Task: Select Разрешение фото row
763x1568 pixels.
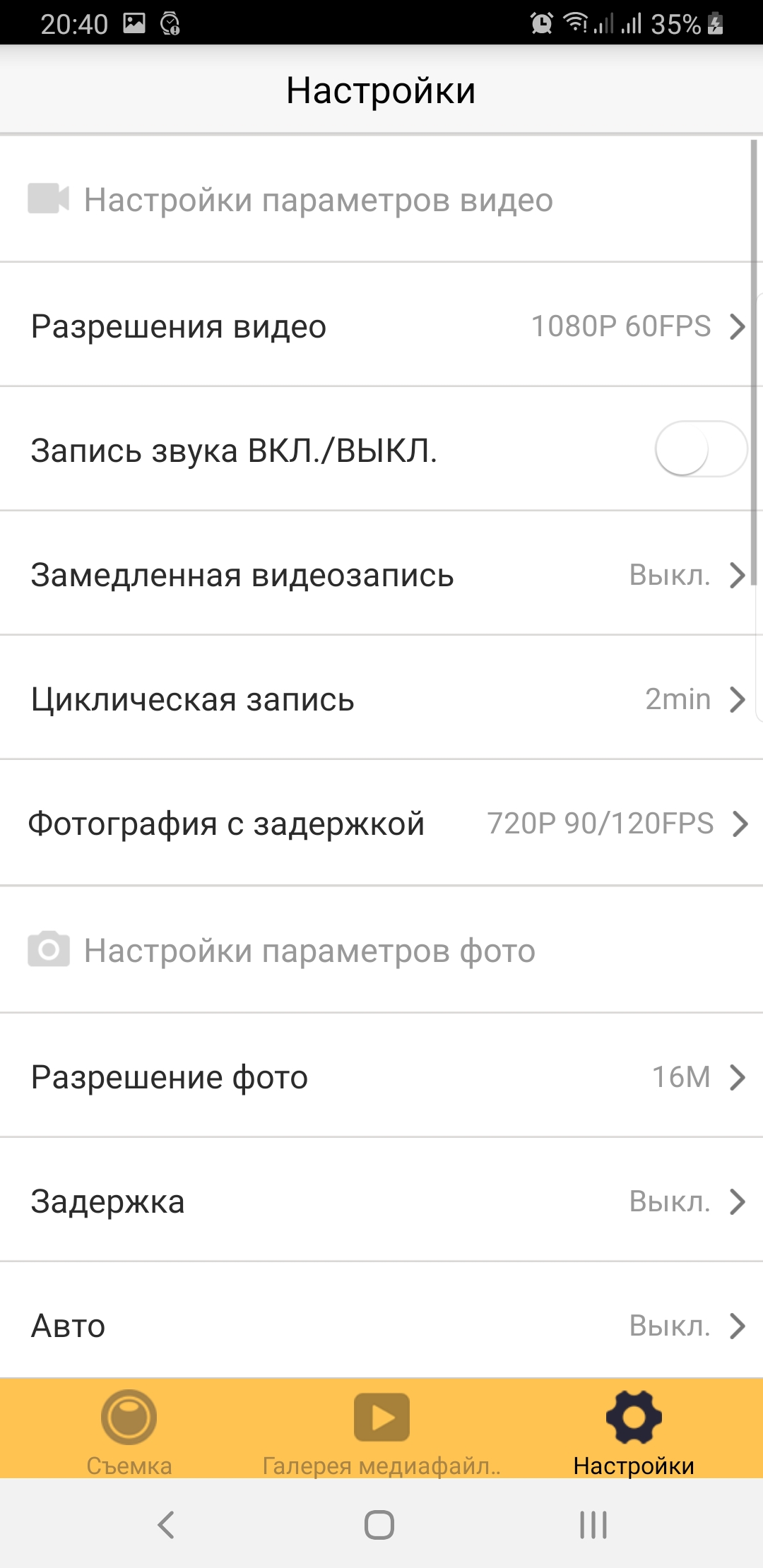Action: (381, 1077)
